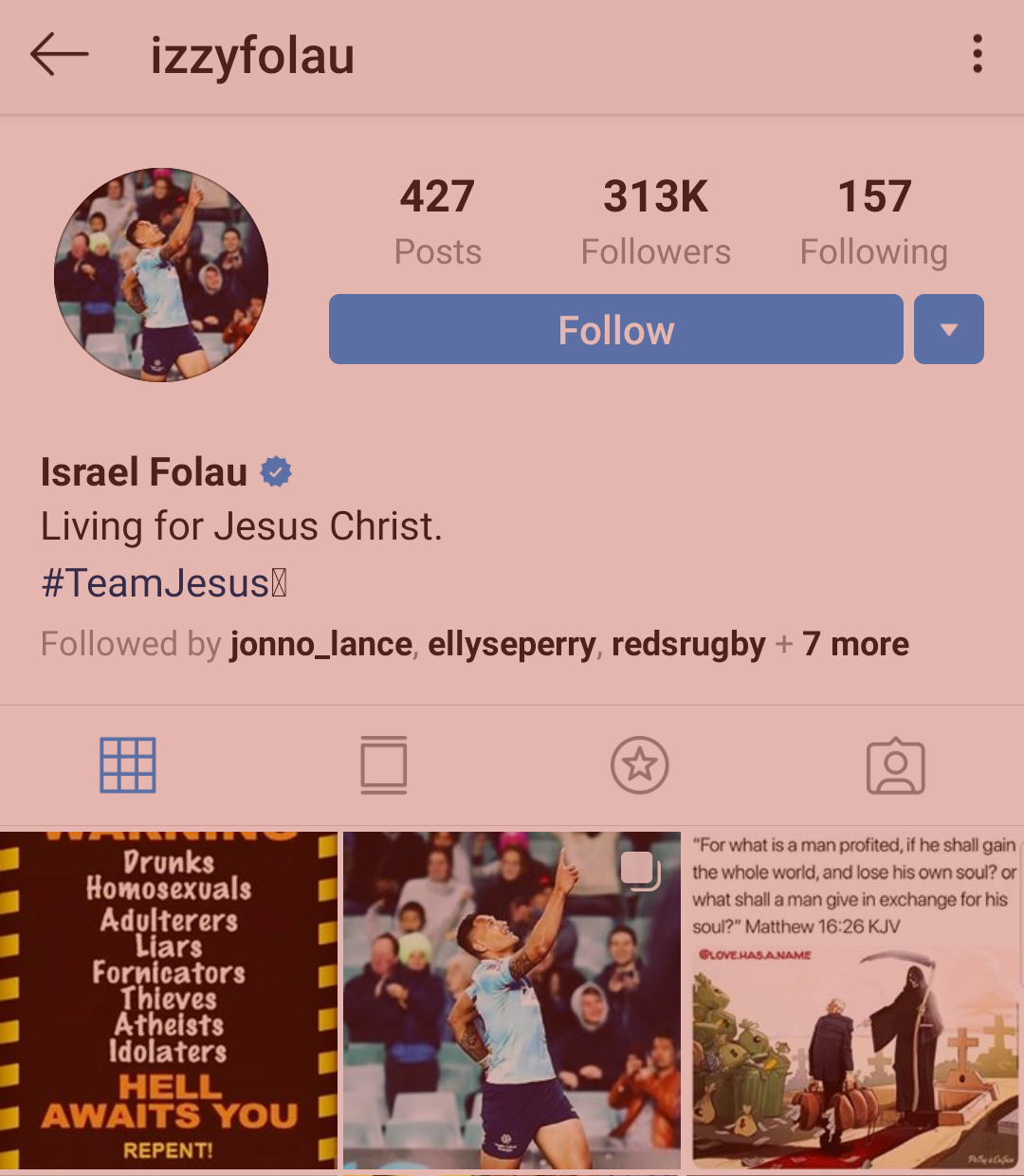The width and height of the screenshot is (1024, 1176).
Task: Switch to the grid view tab
Action: pos(128,765)
